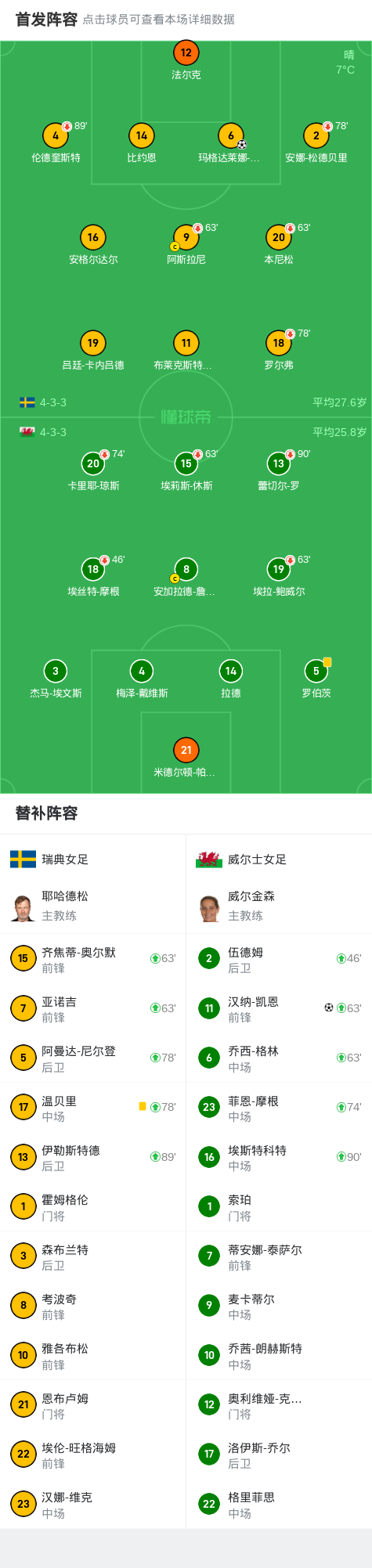The height and width of the screenshot is (1568, 372).
Task: View number 20 本尼松's stats
Action: [x=279, y=245]
